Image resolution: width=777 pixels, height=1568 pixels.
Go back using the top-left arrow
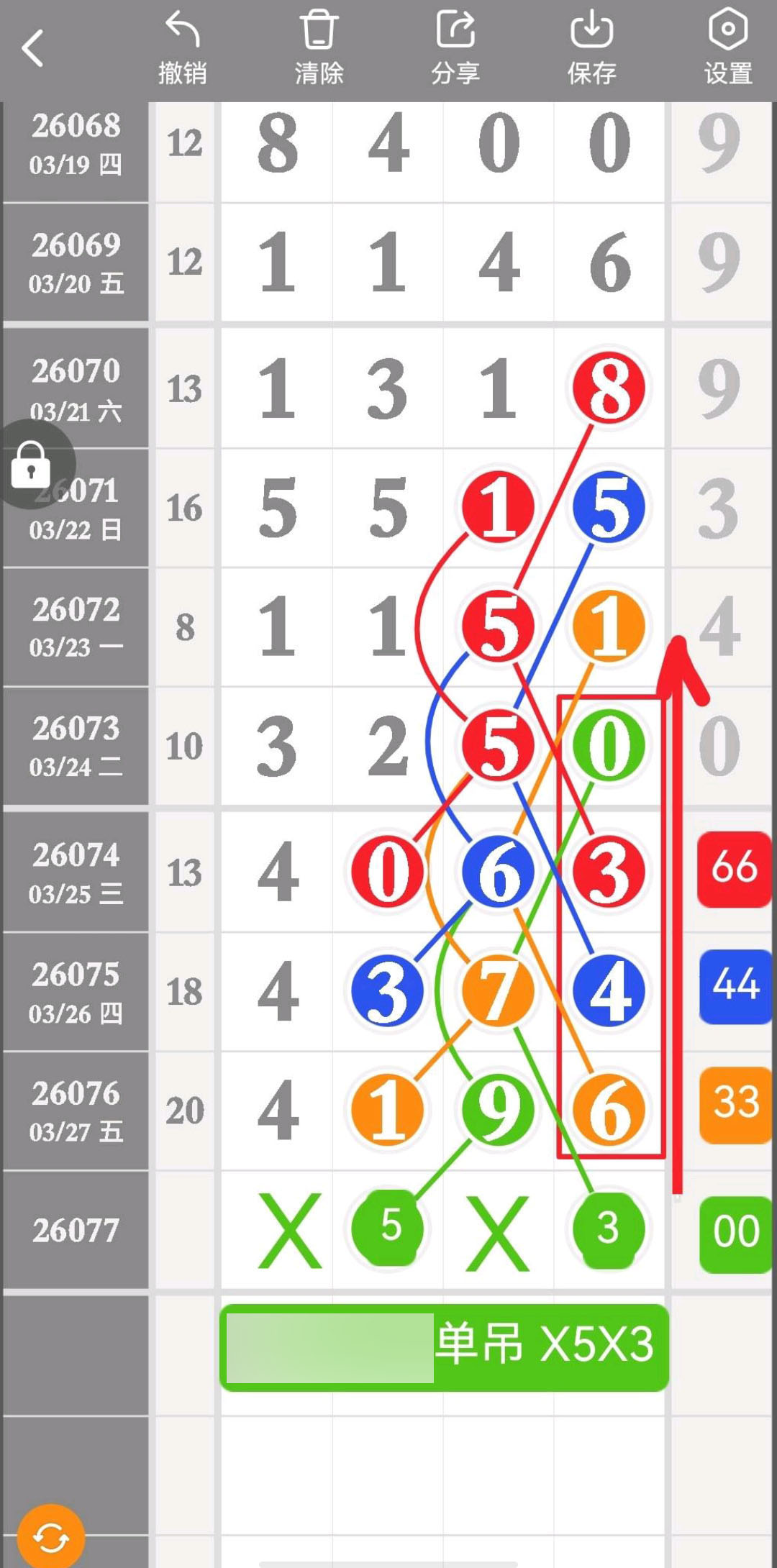tap(33, 49)
